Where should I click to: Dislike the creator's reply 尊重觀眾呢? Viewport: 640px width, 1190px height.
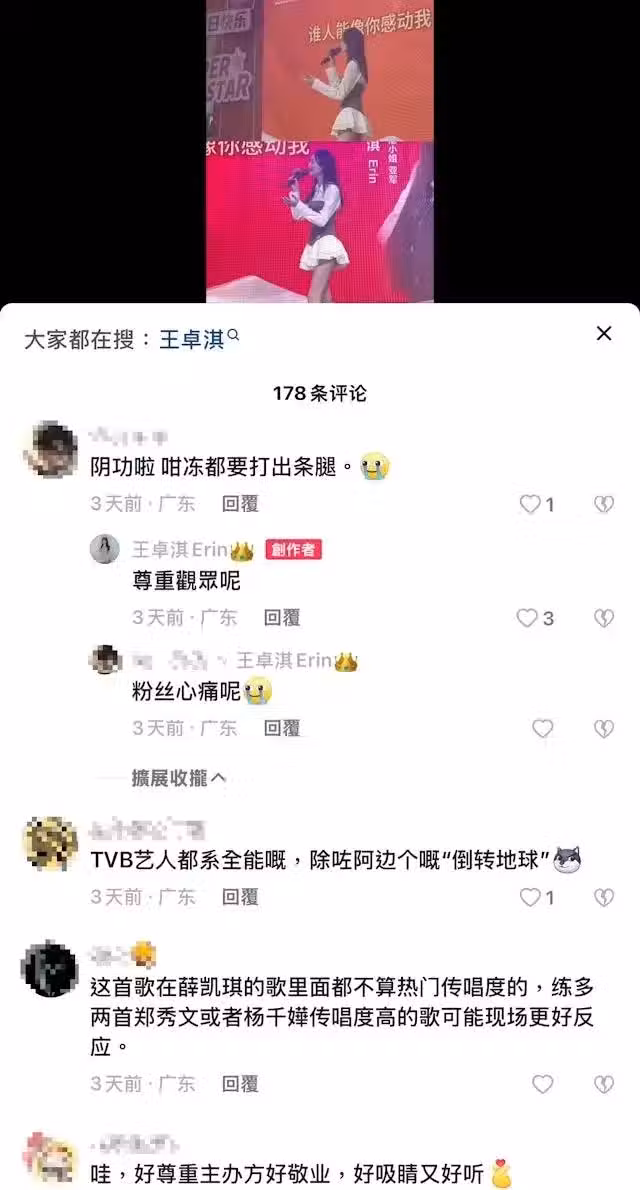603,618
